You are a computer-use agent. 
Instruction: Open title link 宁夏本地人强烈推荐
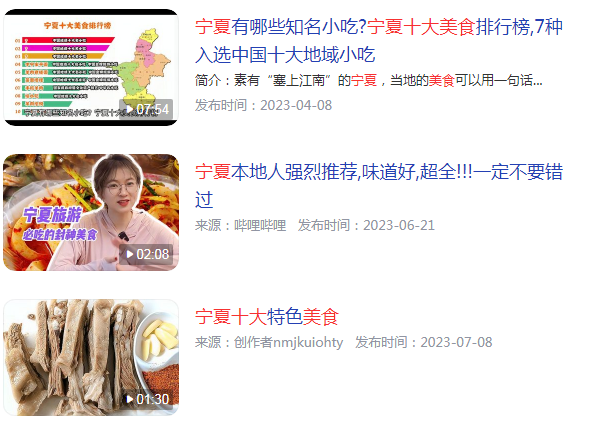379,184
